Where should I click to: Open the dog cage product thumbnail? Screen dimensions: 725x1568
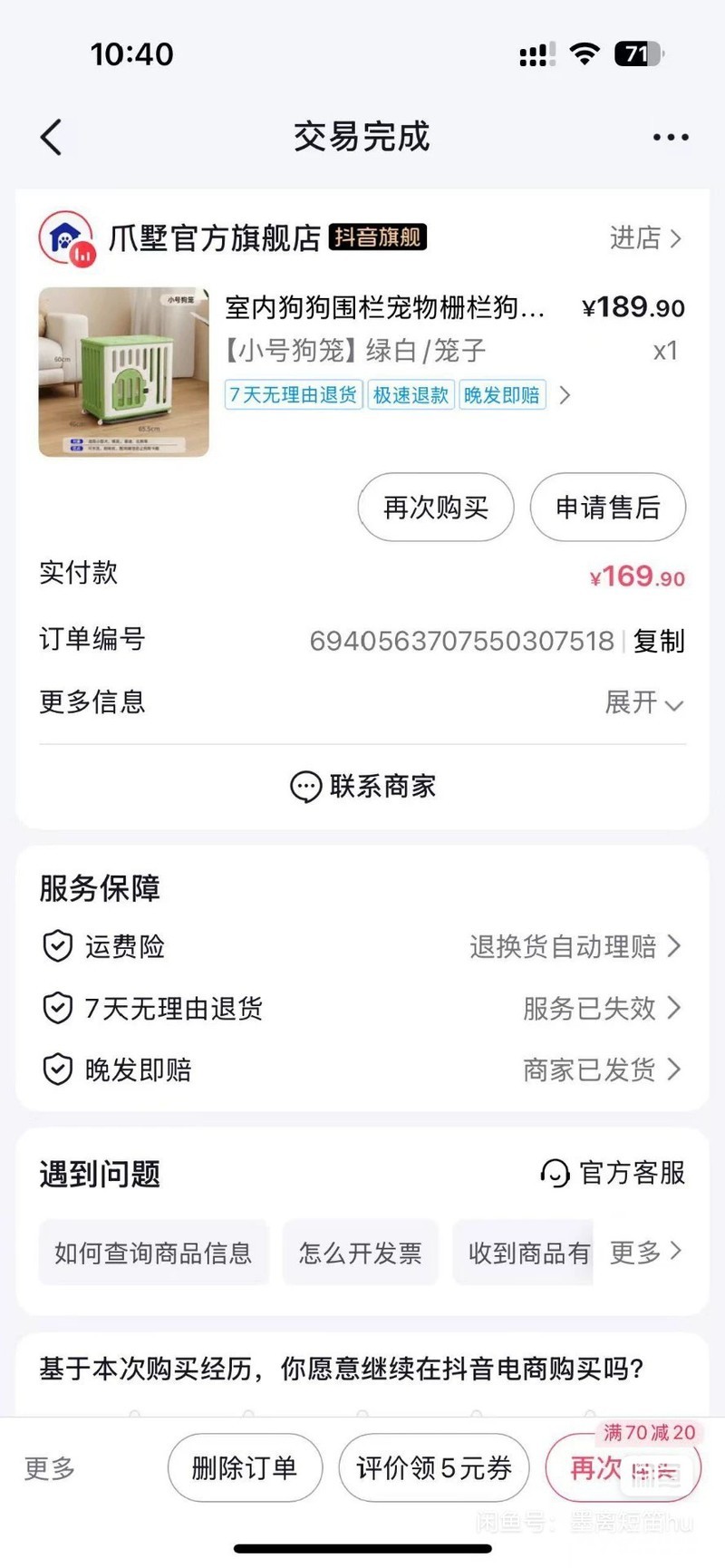(x=124, y=372)
